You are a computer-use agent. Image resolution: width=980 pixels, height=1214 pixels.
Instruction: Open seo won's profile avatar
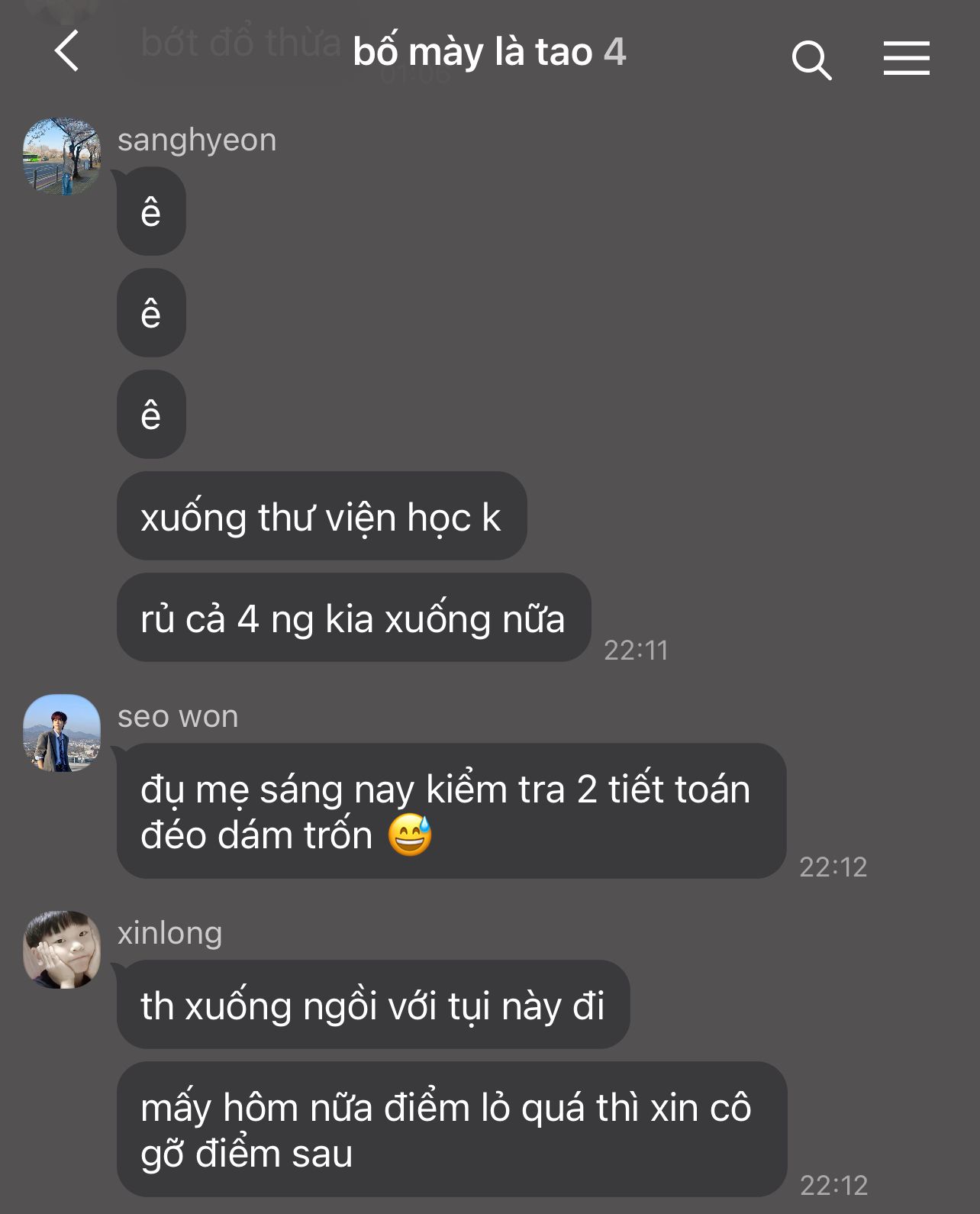(62, 733)
